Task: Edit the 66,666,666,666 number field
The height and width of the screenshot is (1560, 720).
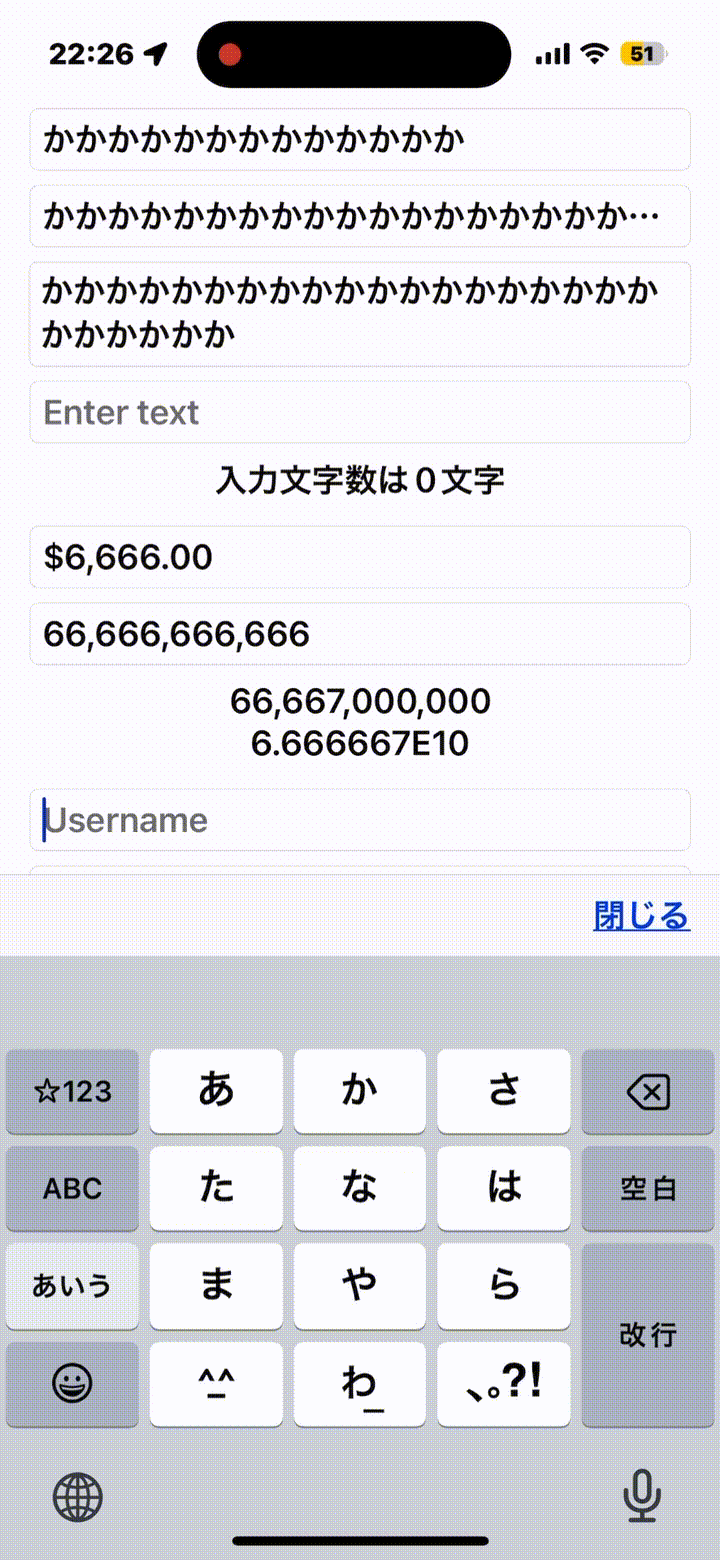Action: 360,634
